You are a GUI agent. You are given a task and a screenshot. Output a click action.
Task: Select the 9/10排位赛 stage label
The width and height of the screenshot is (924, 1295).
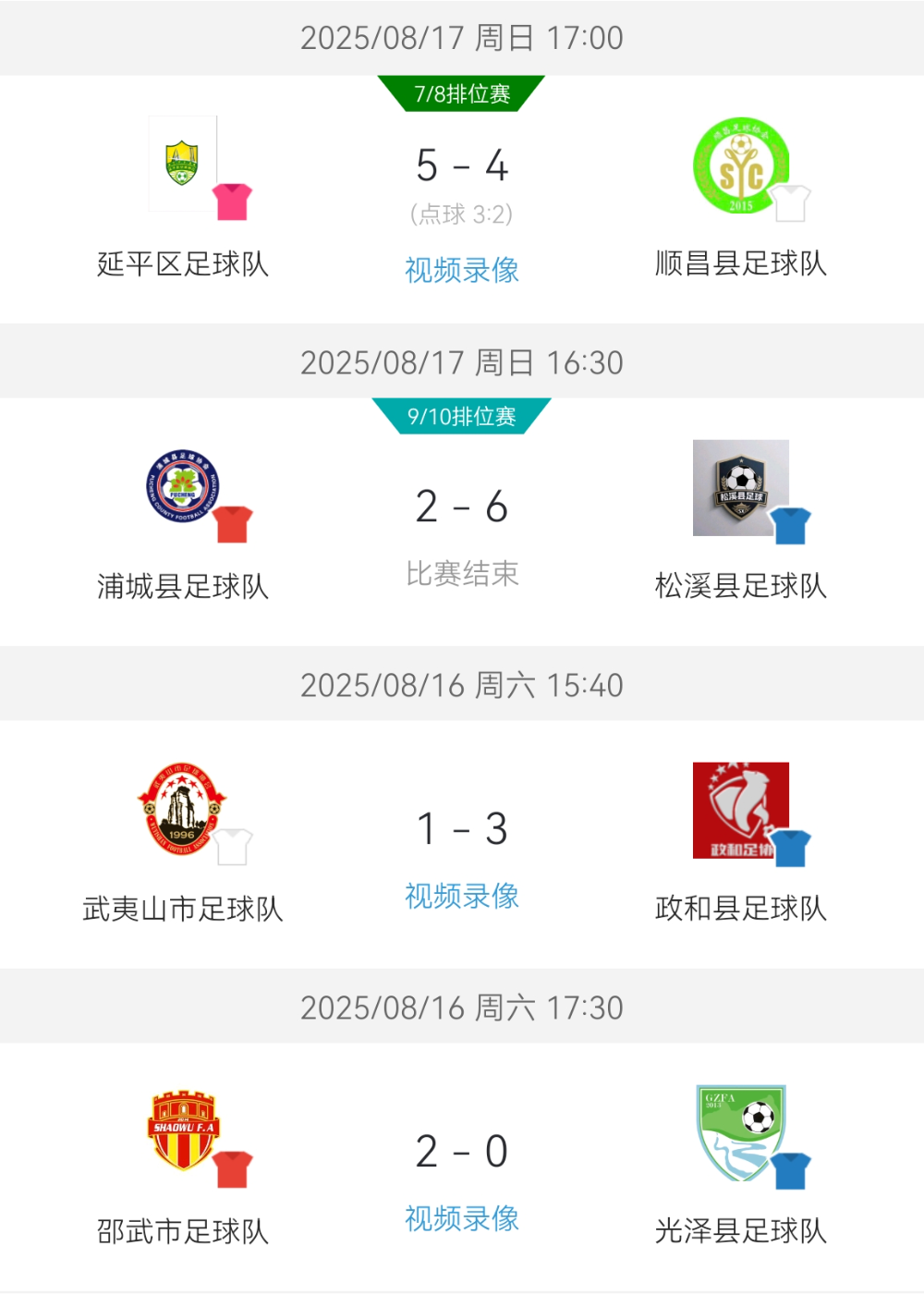461,416
